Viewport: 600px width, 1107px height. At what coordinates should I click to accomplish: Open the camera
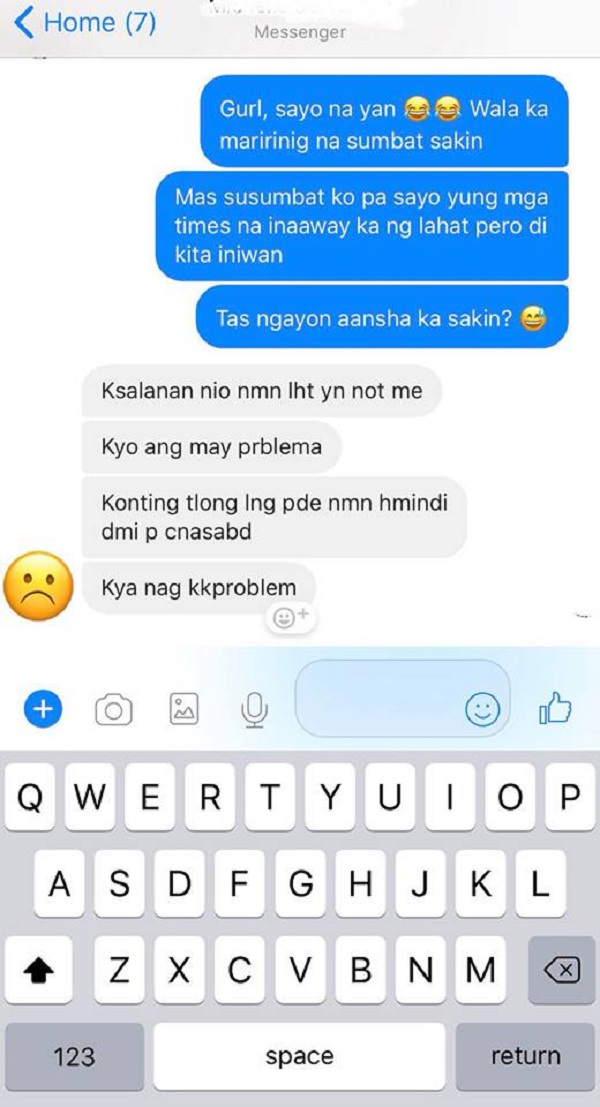[x=114, y=710]
